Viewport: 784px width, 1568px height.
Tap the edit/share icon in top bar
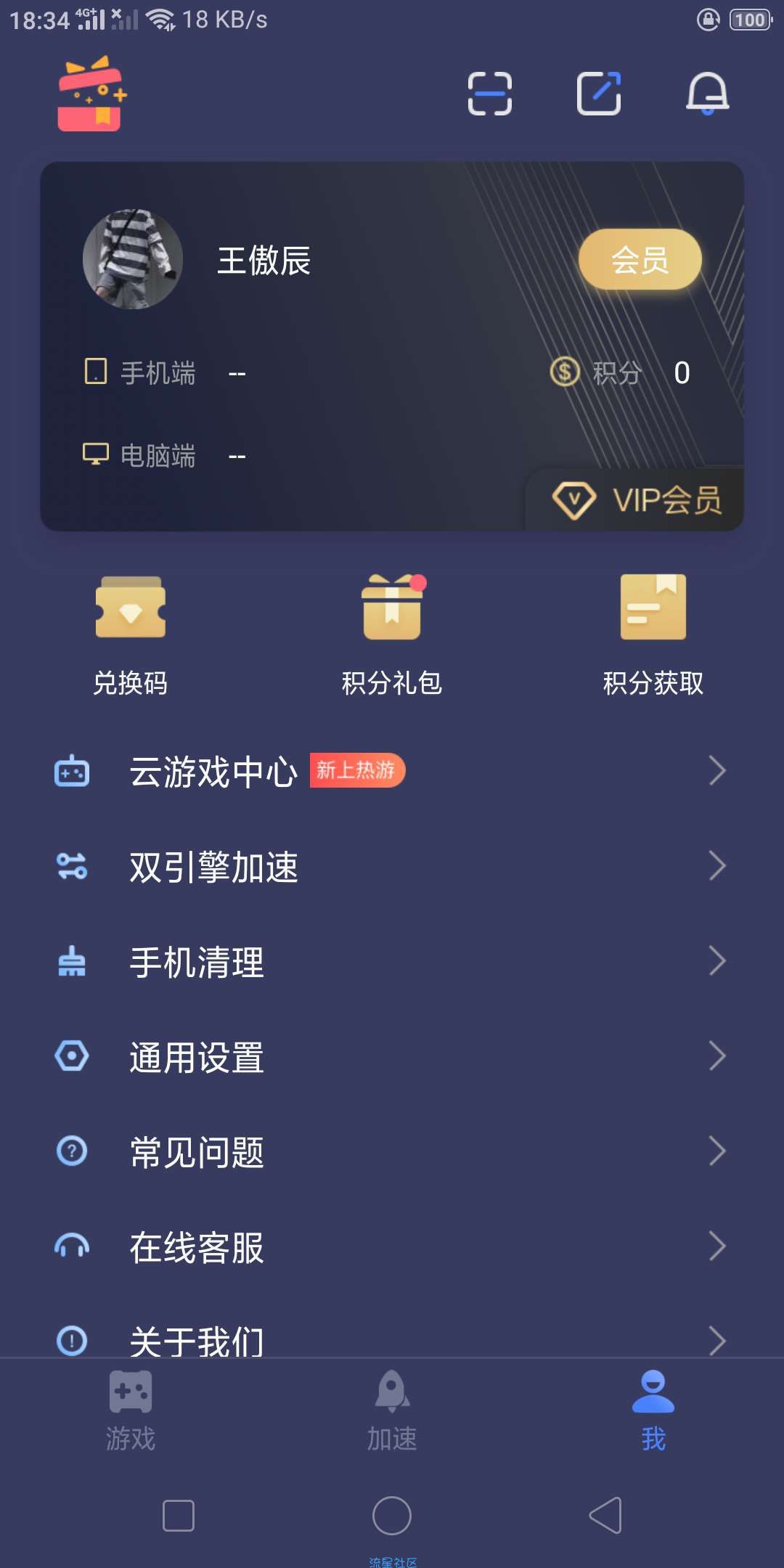point(599,94)
